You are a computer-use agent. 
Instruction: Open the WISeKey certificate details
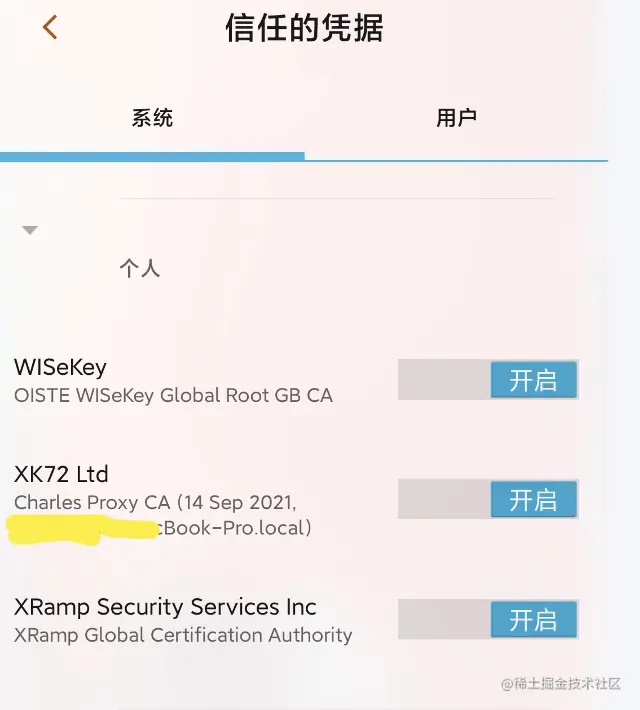[173, 381]
